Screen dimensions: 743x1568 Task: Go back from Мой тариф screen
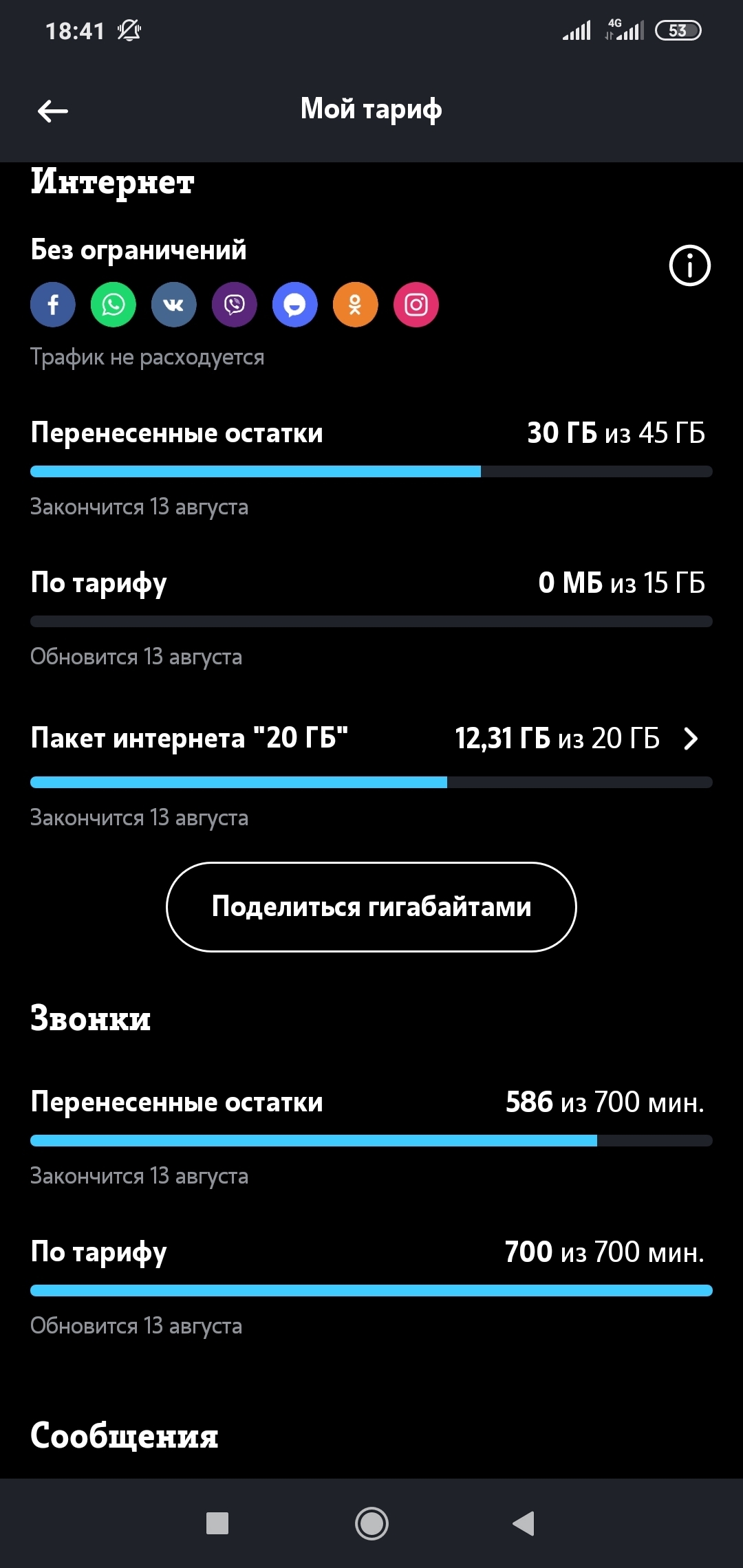pyautogui.click(x=52, y=110)
